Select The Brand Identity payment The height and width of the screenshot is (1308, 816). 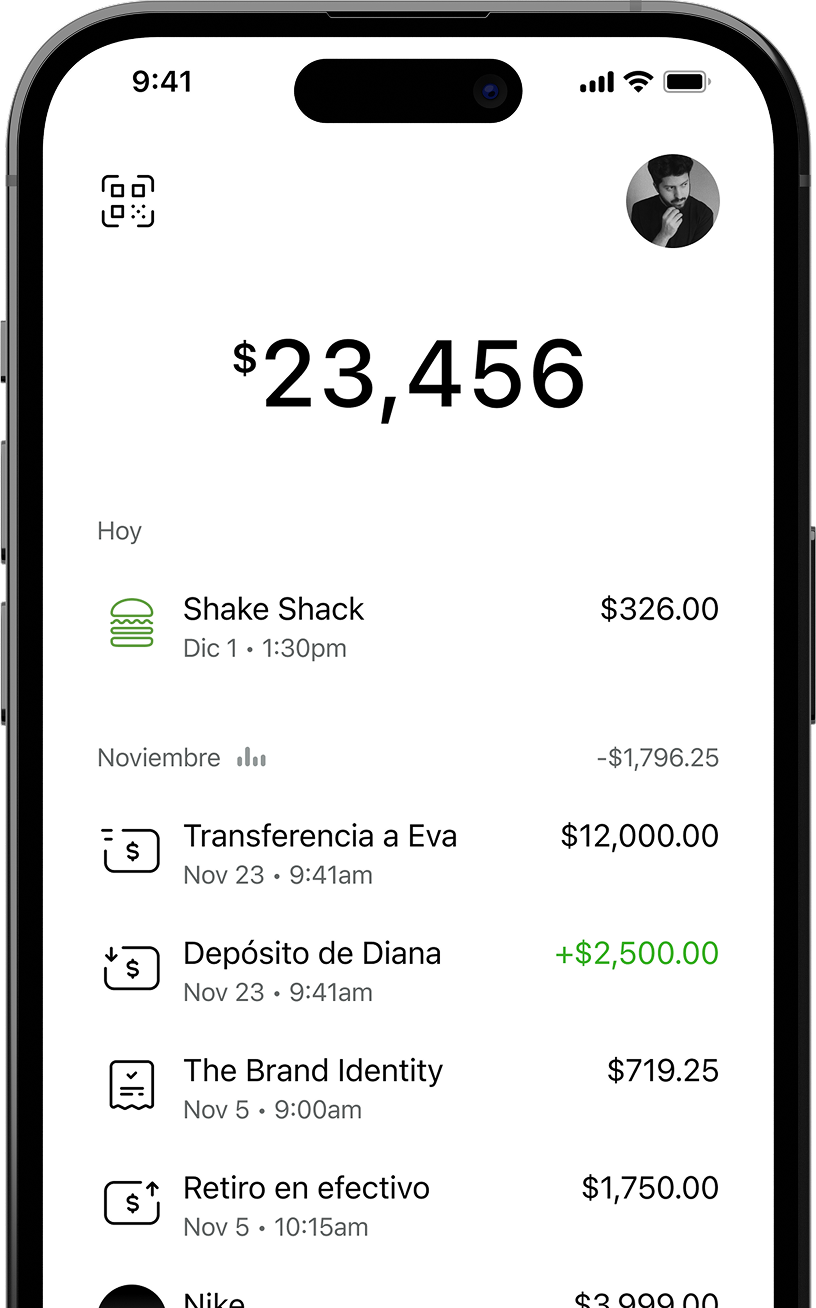point(408,1088)
